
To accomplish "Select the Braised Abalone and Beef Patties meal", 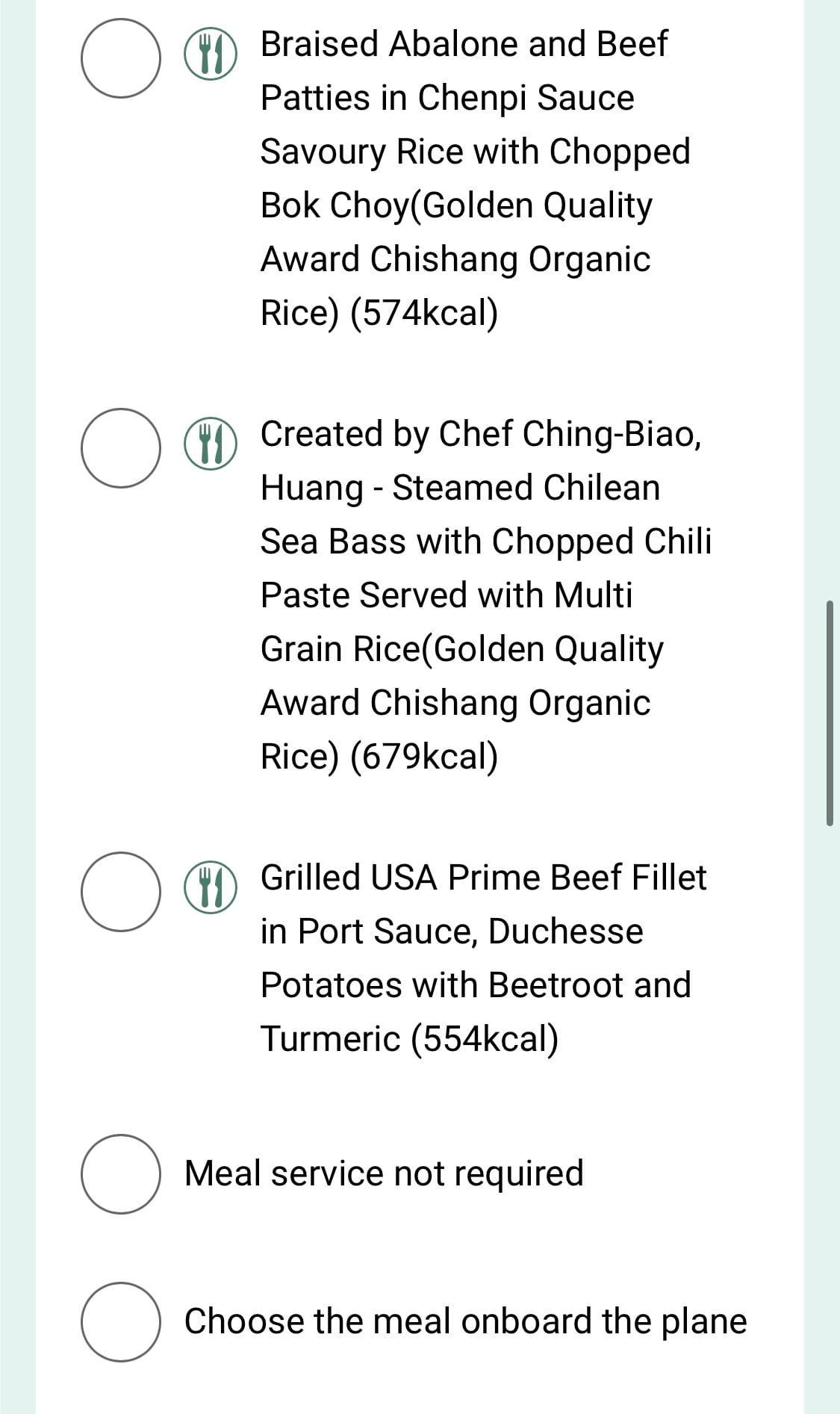I will (x=120, y=58).
